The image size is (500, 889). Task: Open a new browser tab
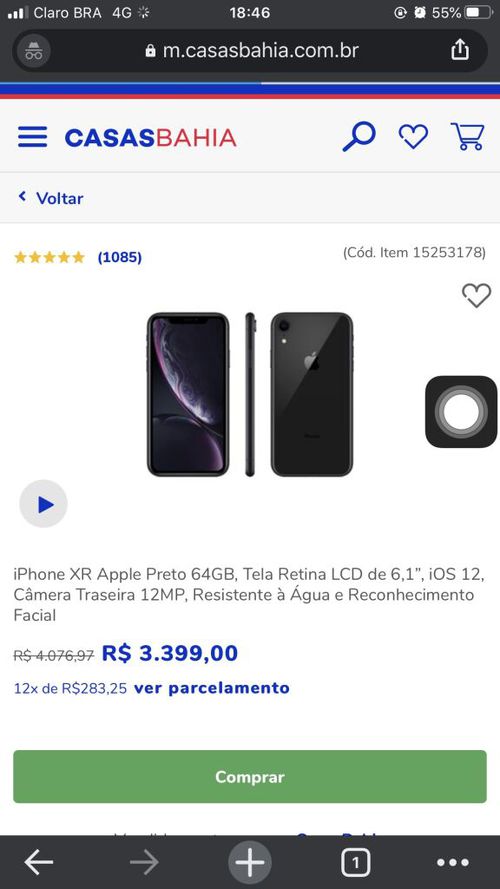click(x=250, y=863)
